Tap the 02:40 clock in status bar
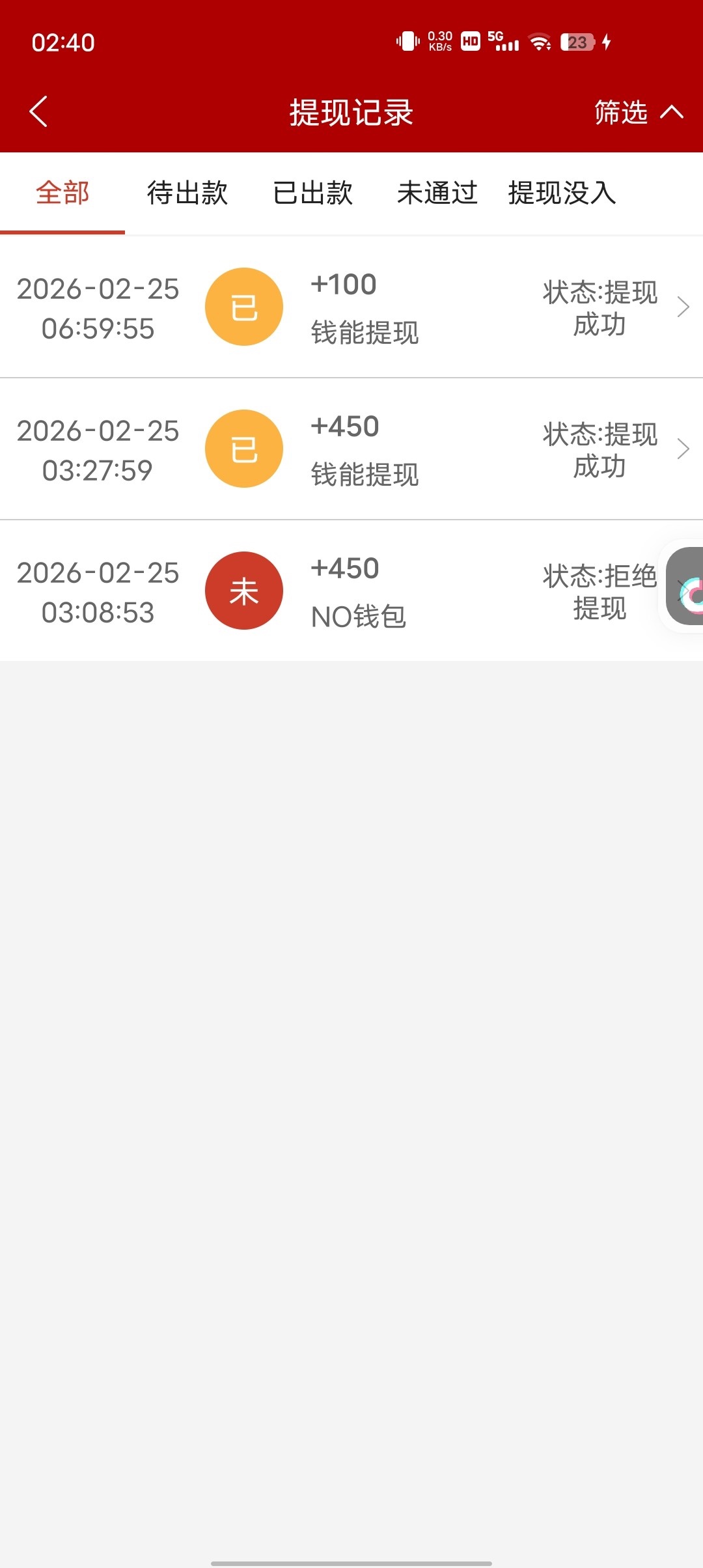Screen dimensions: 703x1568 coord(62,42)
